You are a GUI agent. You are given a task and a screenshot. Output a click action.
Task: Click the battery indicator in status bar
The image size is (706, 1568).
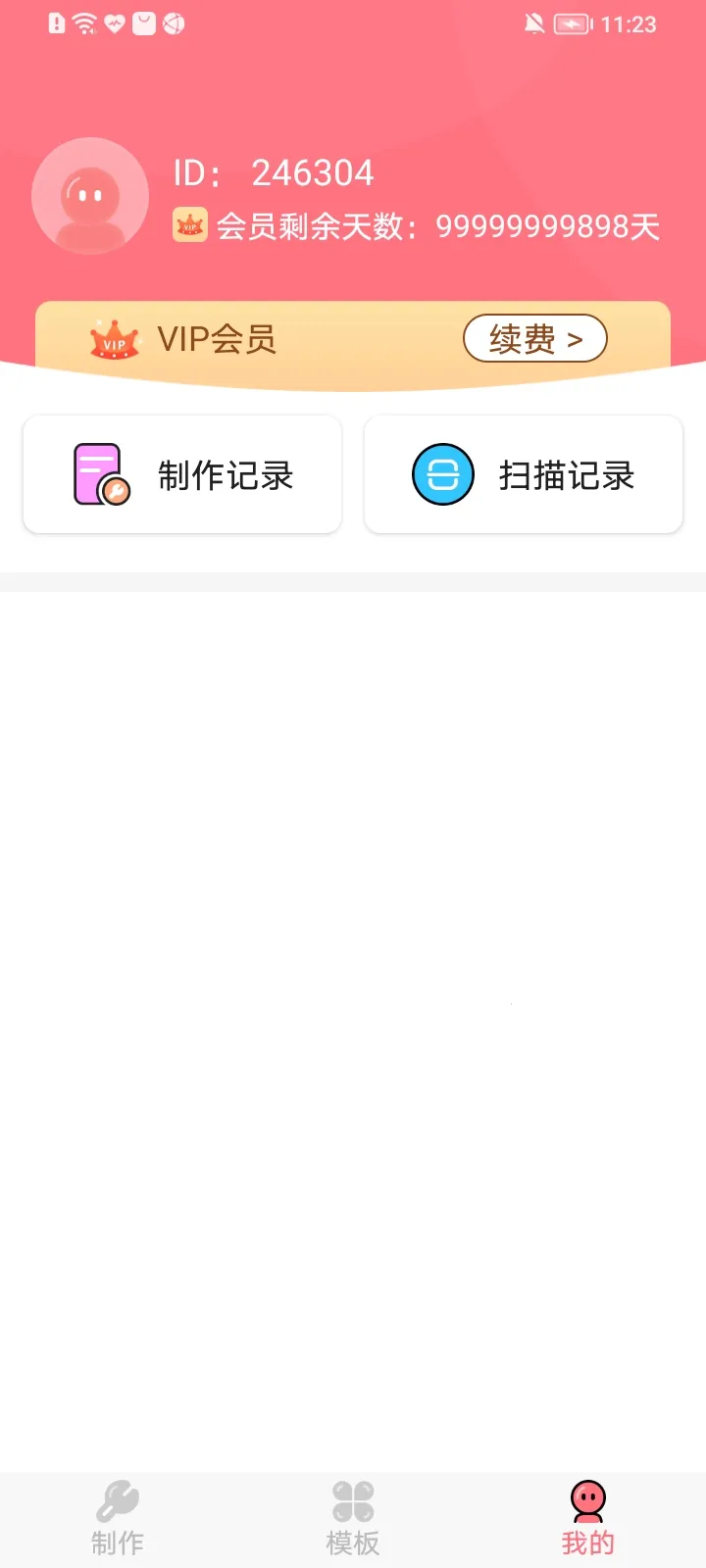[572, 24]
